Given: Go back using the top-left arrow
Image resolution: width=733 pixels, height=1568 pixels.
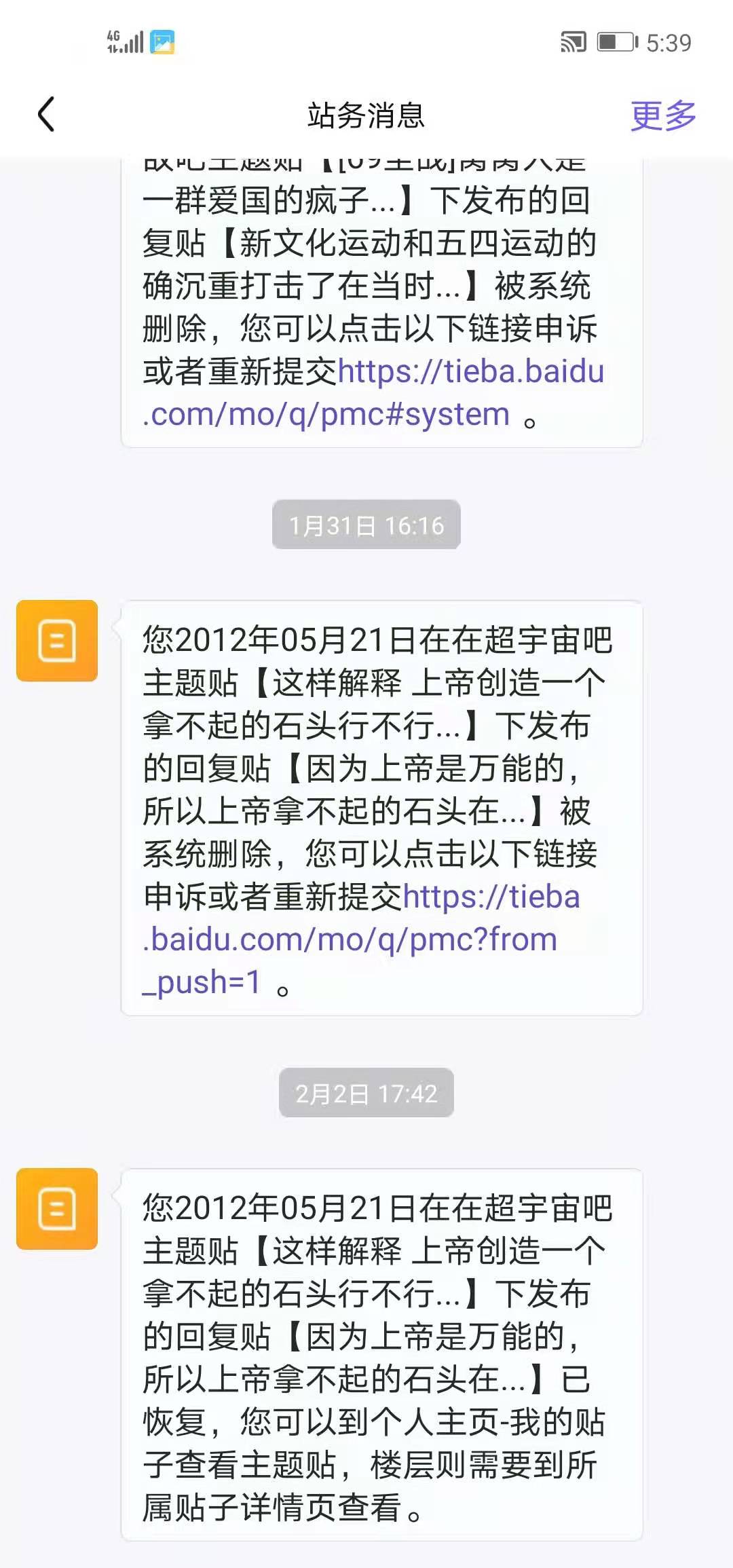Looking at the screenshot, I should [46, 114].
